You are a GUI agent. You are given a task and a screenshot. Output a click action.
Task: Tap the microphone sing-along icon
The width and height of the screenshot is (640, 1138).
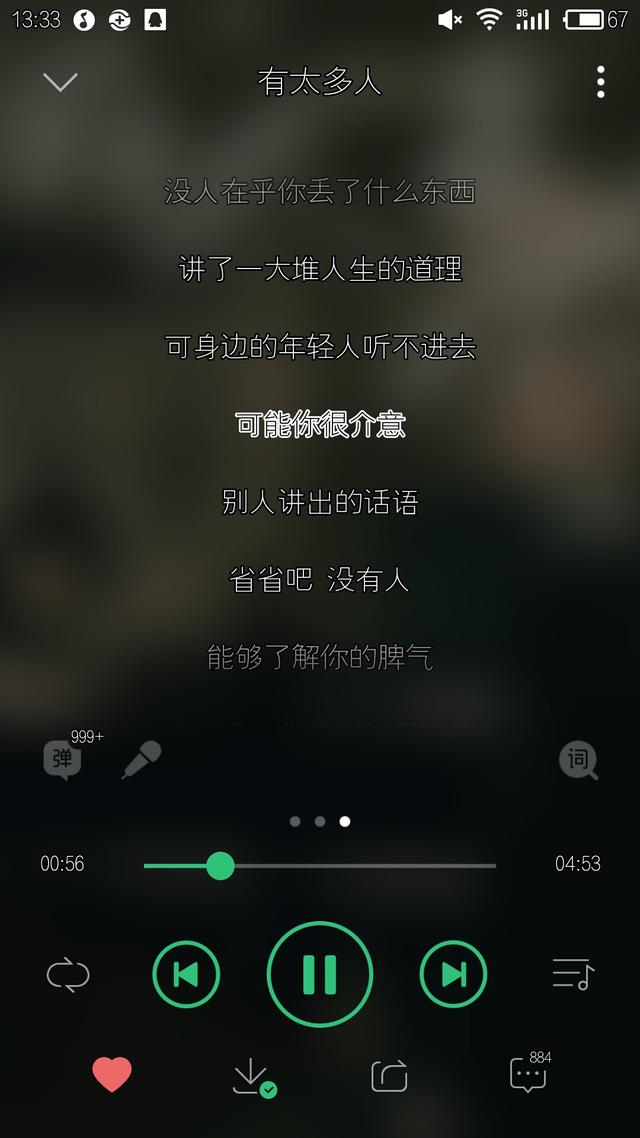point(141,760)
